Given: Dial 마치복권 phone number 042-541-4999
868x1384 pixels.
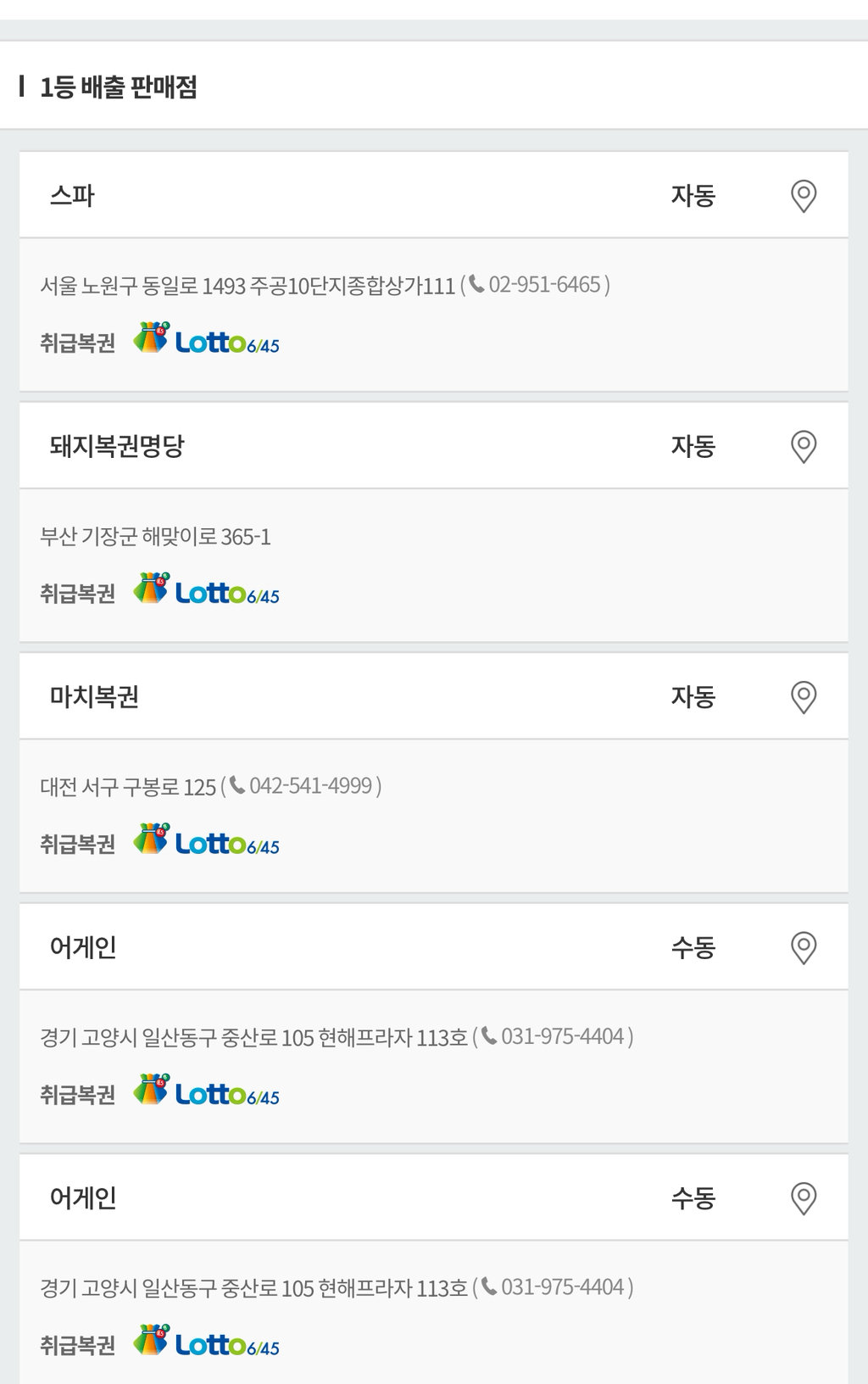Looking at the screenshot, I should (301, 785).
